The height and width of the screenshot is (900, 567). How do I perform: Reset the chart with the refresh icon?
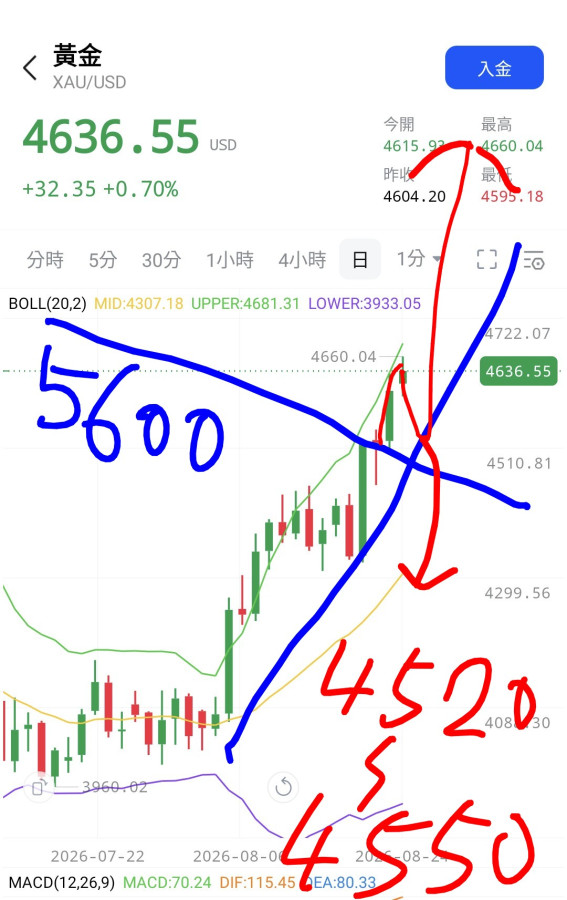(x=284, y=787)
